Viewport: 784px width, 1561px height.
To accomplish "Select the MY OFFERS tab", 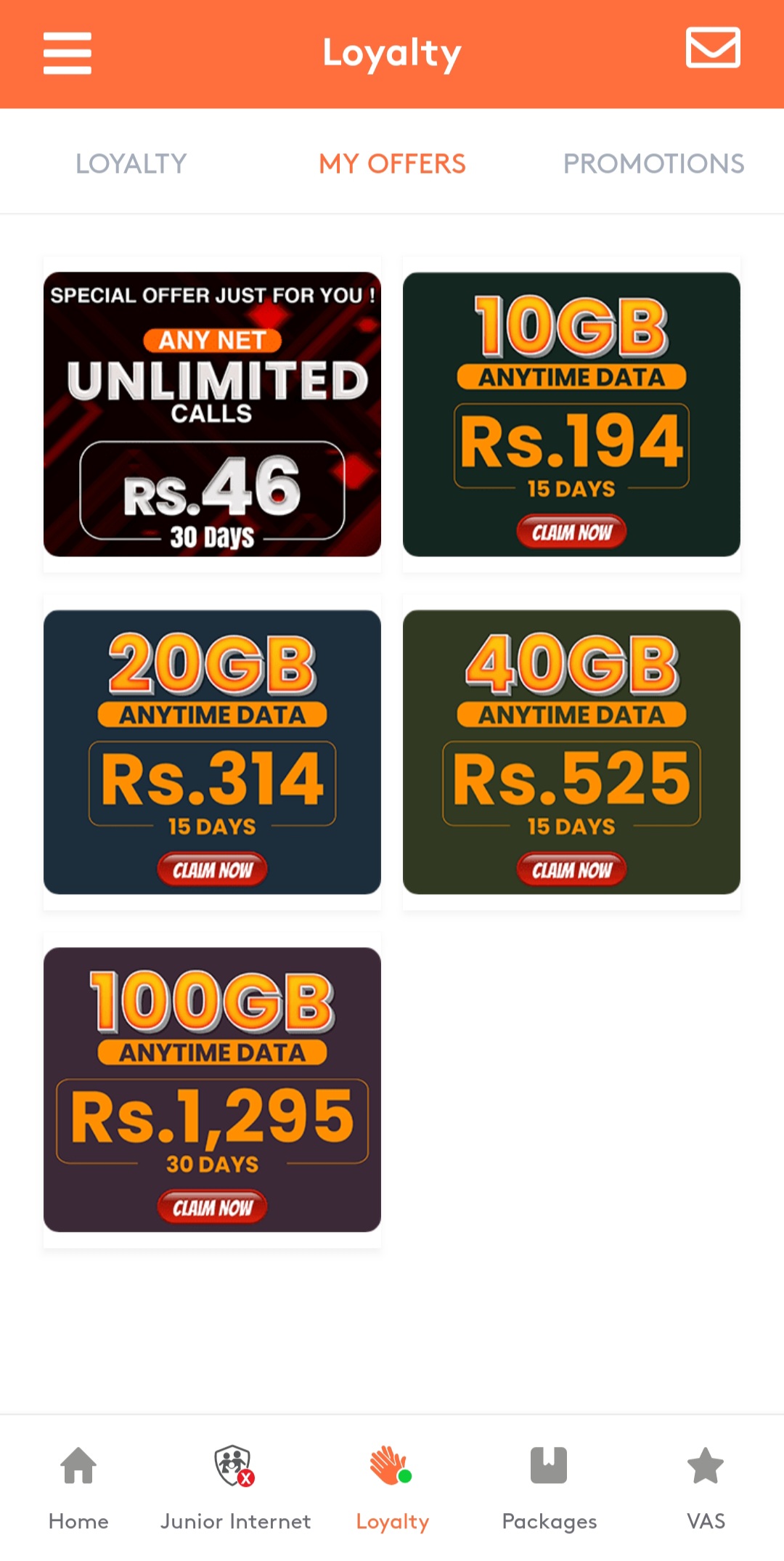I will pos(392,163).
